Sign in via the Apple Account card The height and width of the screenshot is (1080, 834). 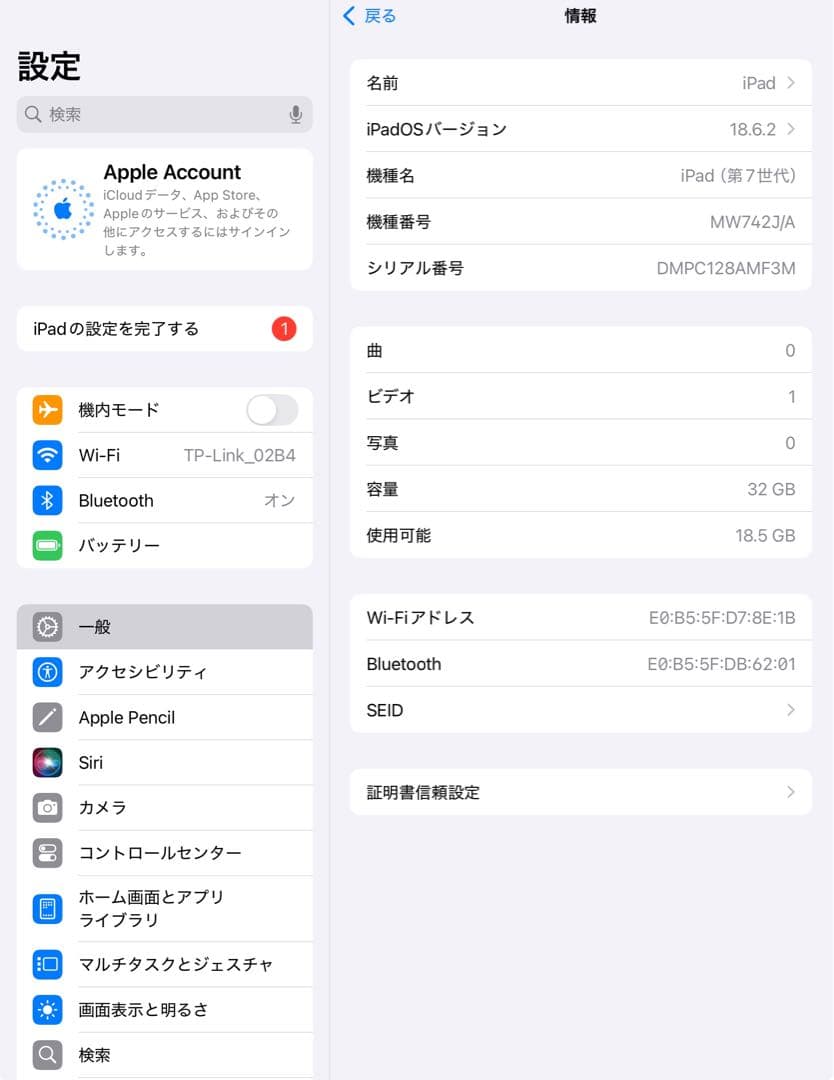pos(164,207)
